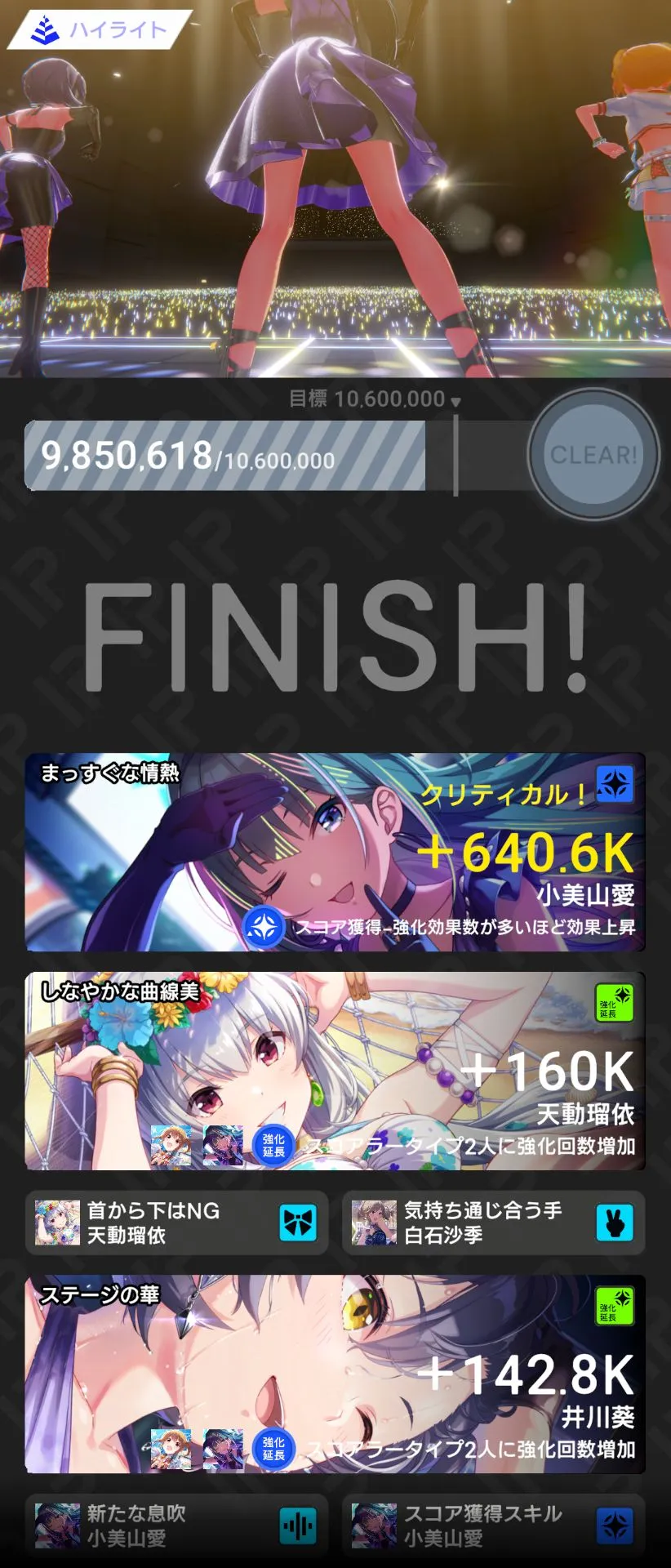671x1568 pixels.
Task: Select the 新たな息吹 skill entry
Action: (x=176, y=1526)
